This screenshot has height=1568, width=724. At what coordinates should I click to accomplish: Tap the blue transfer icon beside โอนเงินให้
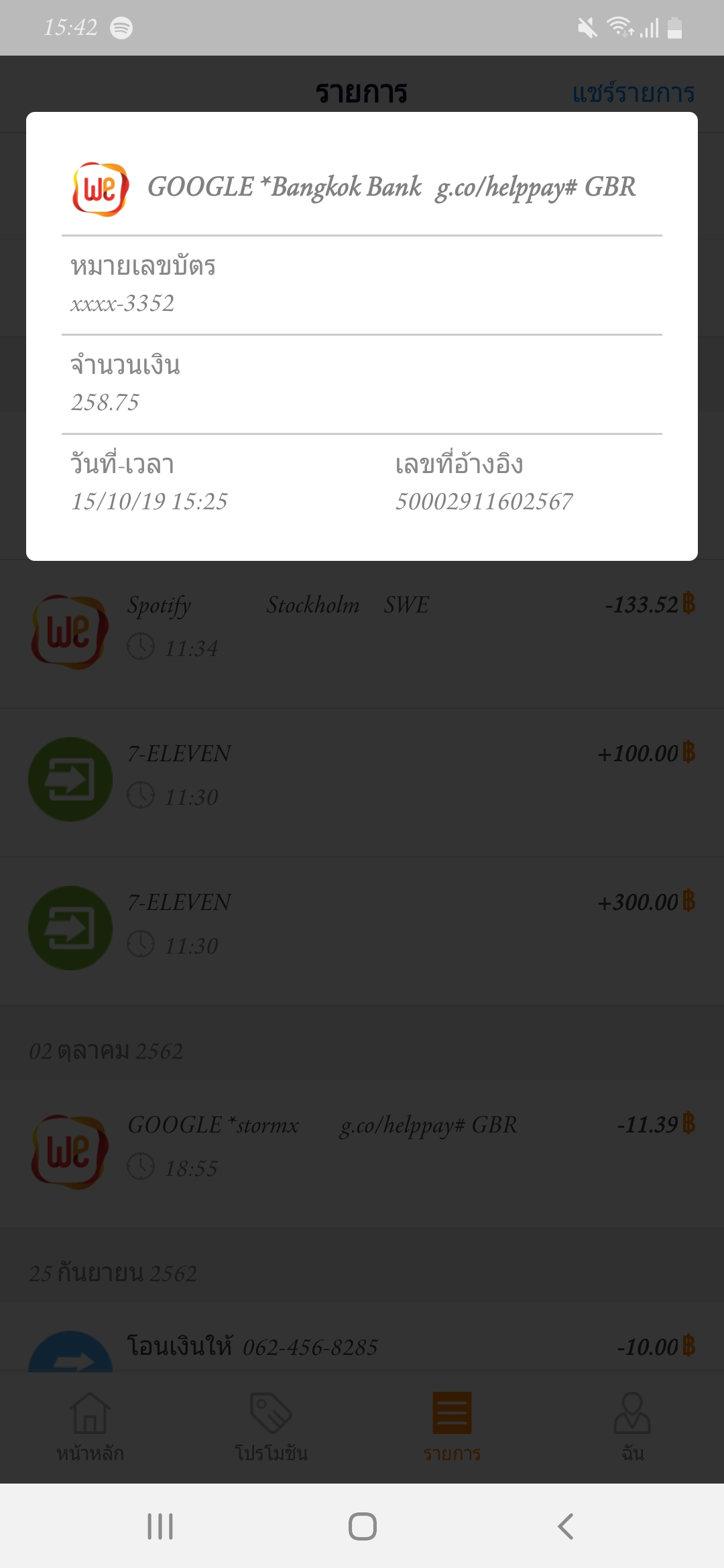click(70, 1360)
